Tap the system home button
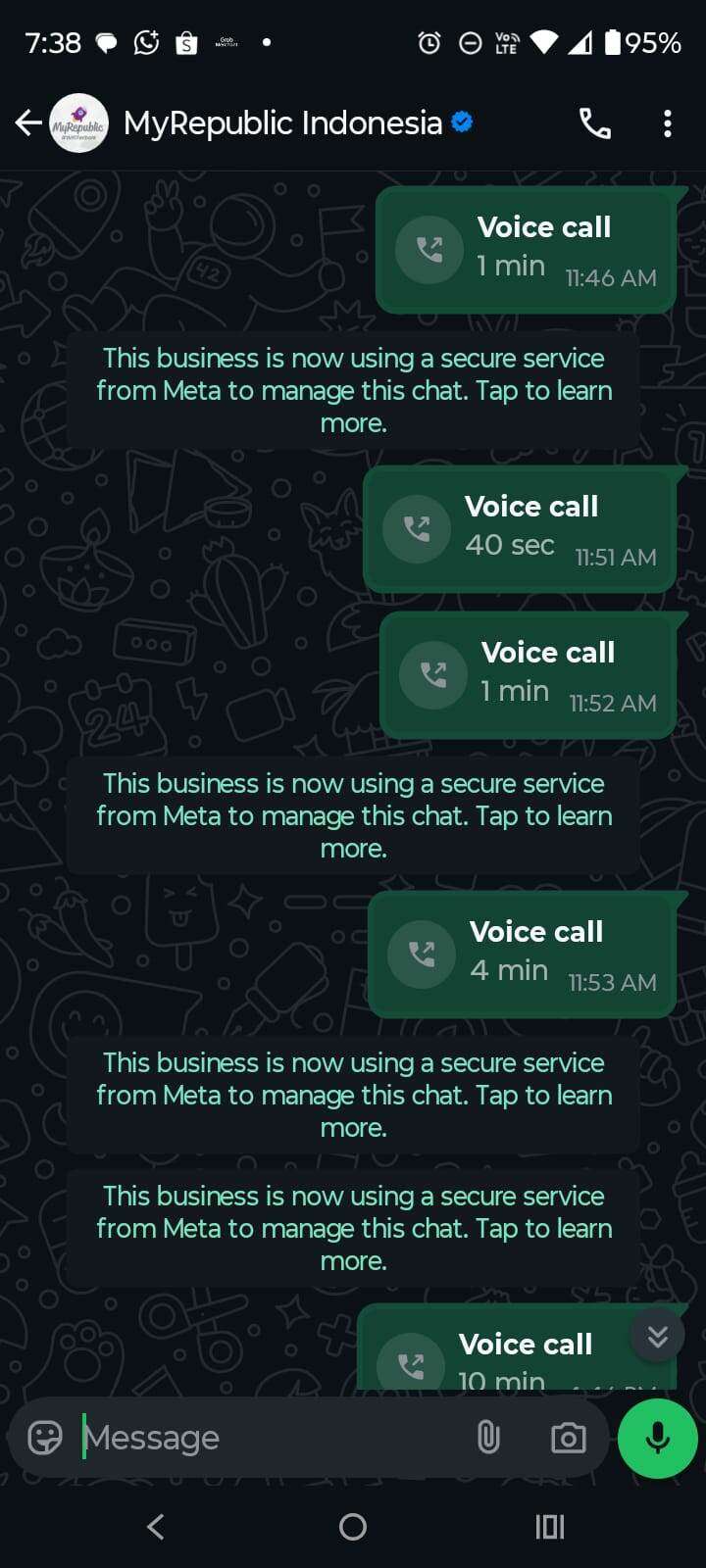The image size is (706, 1568). (x=353, y=1526)
